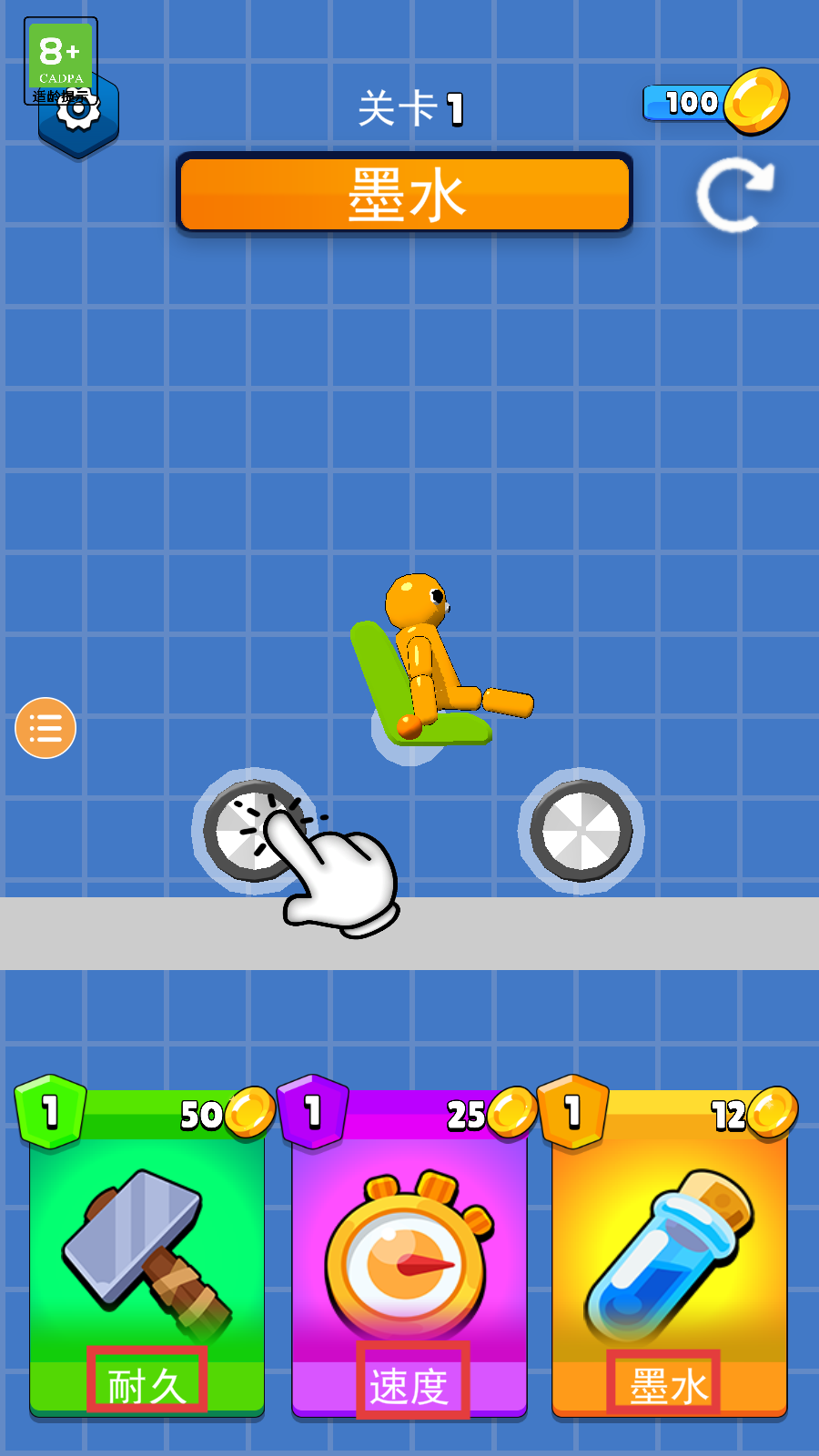The height and width of the screenshot is (1456, 819).
Task: Open the orange list menu button
Action: [x=45, y=728]
